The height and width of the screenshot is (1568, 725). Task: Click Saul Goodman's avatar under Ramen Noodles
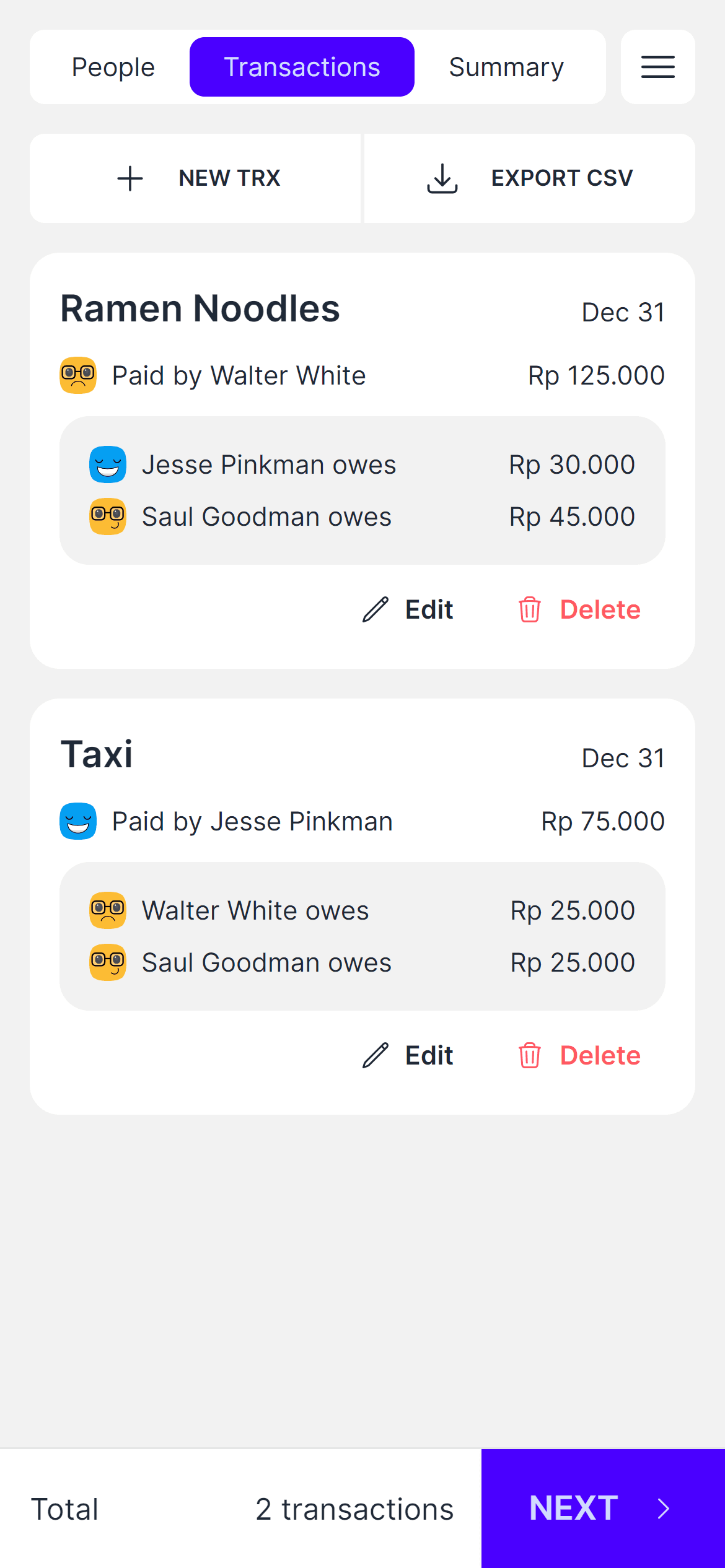(x=108, y=516)
